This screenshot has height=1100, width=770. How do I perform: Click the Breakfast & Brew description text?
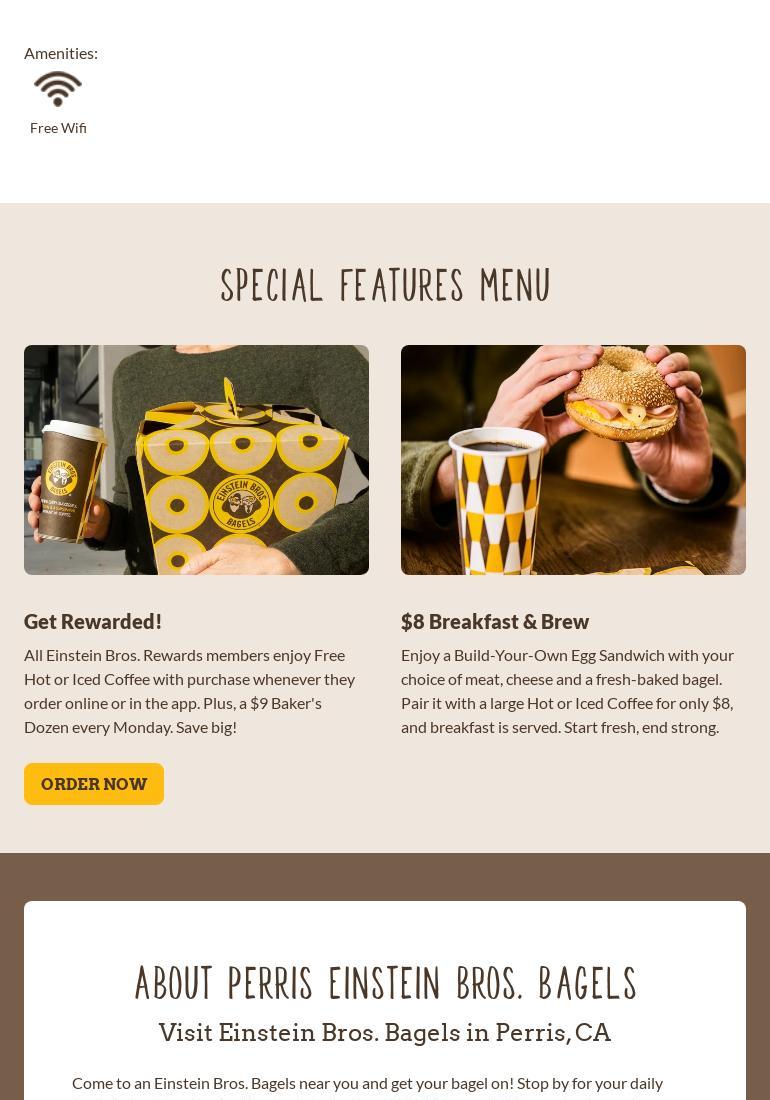pyautogui.click(x=567, y=690)
